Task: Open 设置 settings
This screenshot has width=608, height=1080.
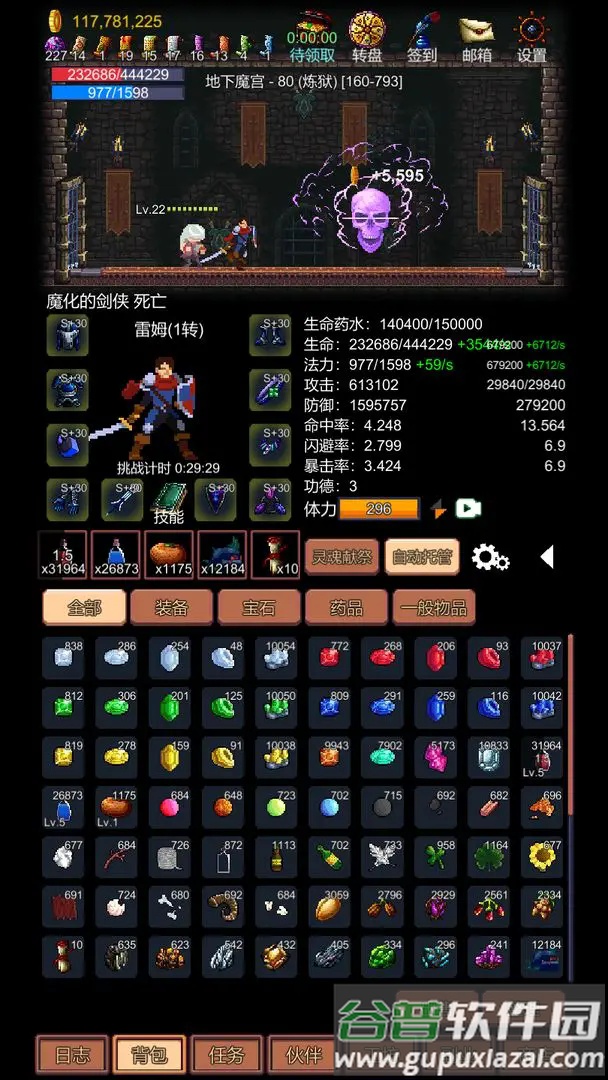Action: pos(532,37)
